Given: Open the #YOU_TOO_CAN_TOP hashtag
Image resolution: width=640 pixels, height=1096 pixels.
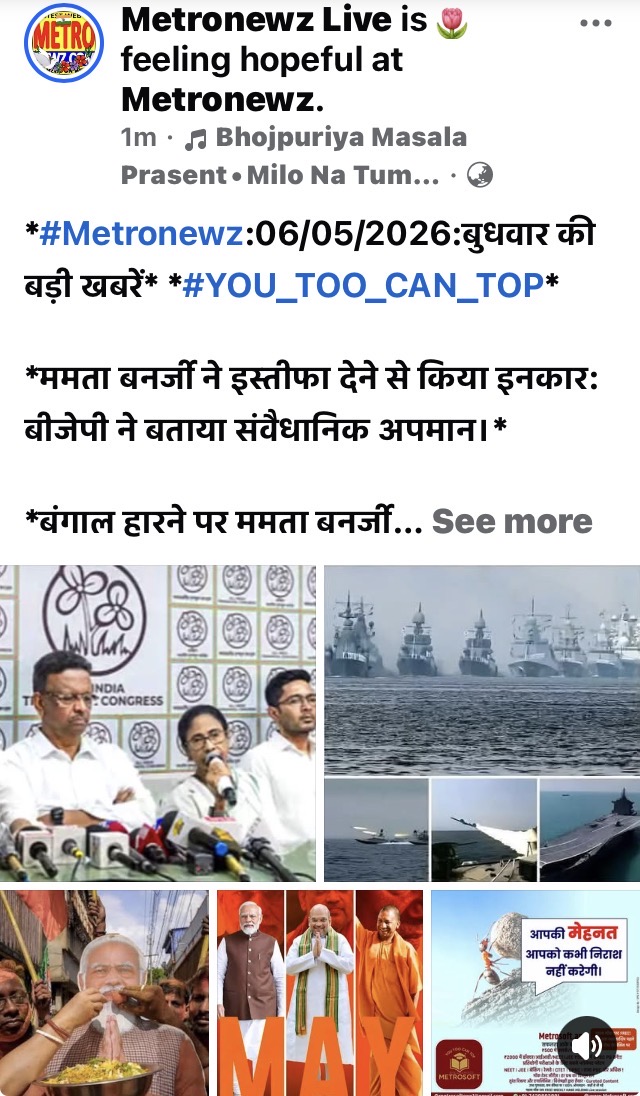Looking at the screenshot, I should [x=363, y=284].
